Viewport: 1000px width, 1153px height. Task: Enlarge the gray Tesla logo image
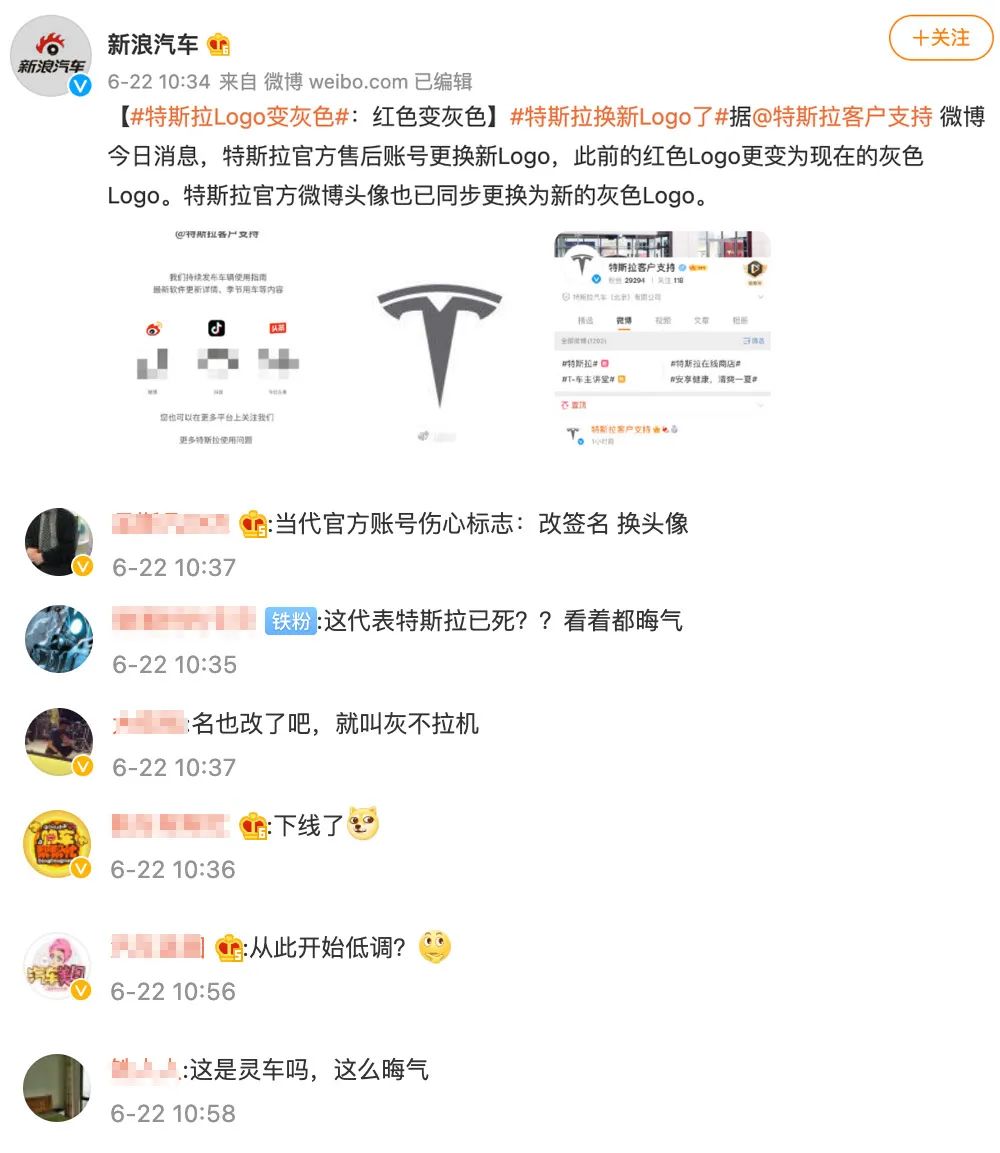pos(438,338)
